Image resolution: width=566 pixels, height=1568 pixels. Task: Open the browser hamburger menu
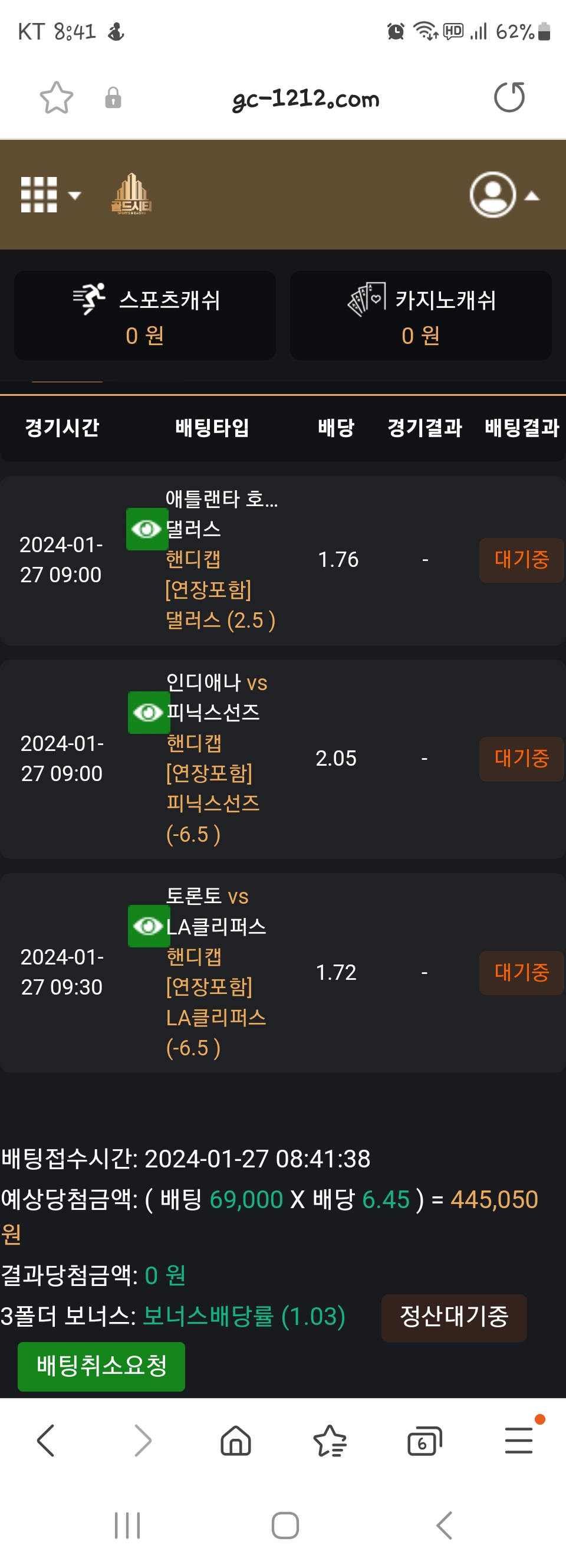518,1440
